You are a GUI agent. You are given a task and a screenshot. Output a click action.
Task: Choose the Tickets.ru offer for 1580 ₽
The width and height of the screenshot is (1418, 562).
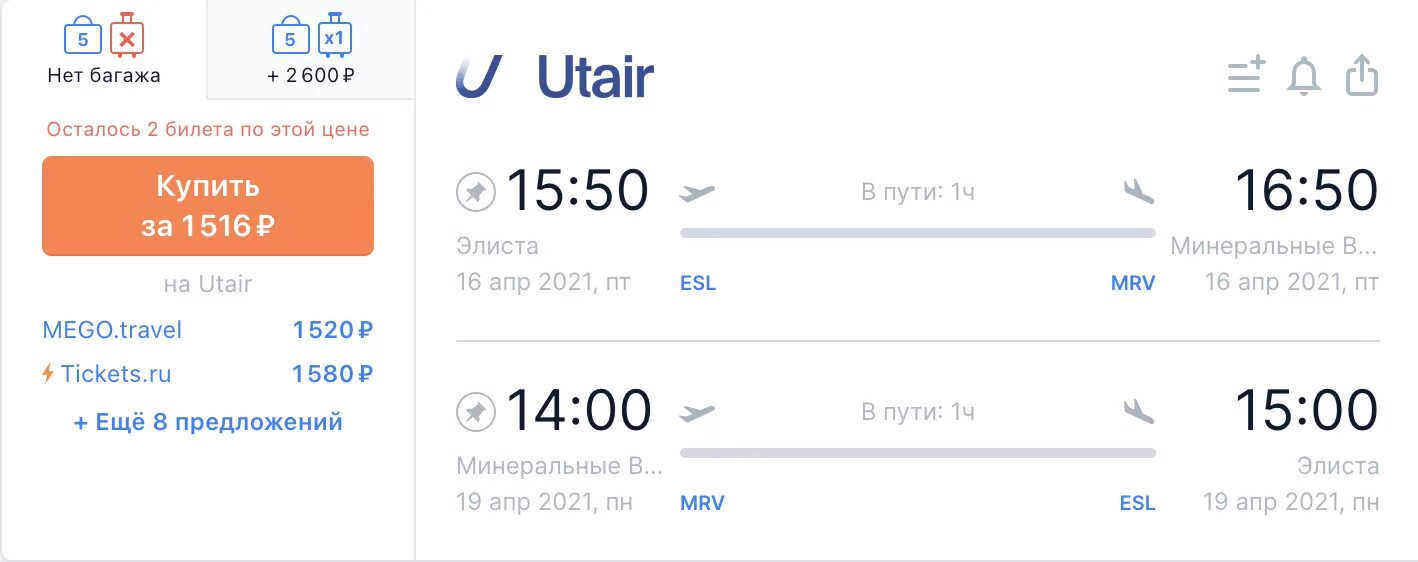(207, 374)
